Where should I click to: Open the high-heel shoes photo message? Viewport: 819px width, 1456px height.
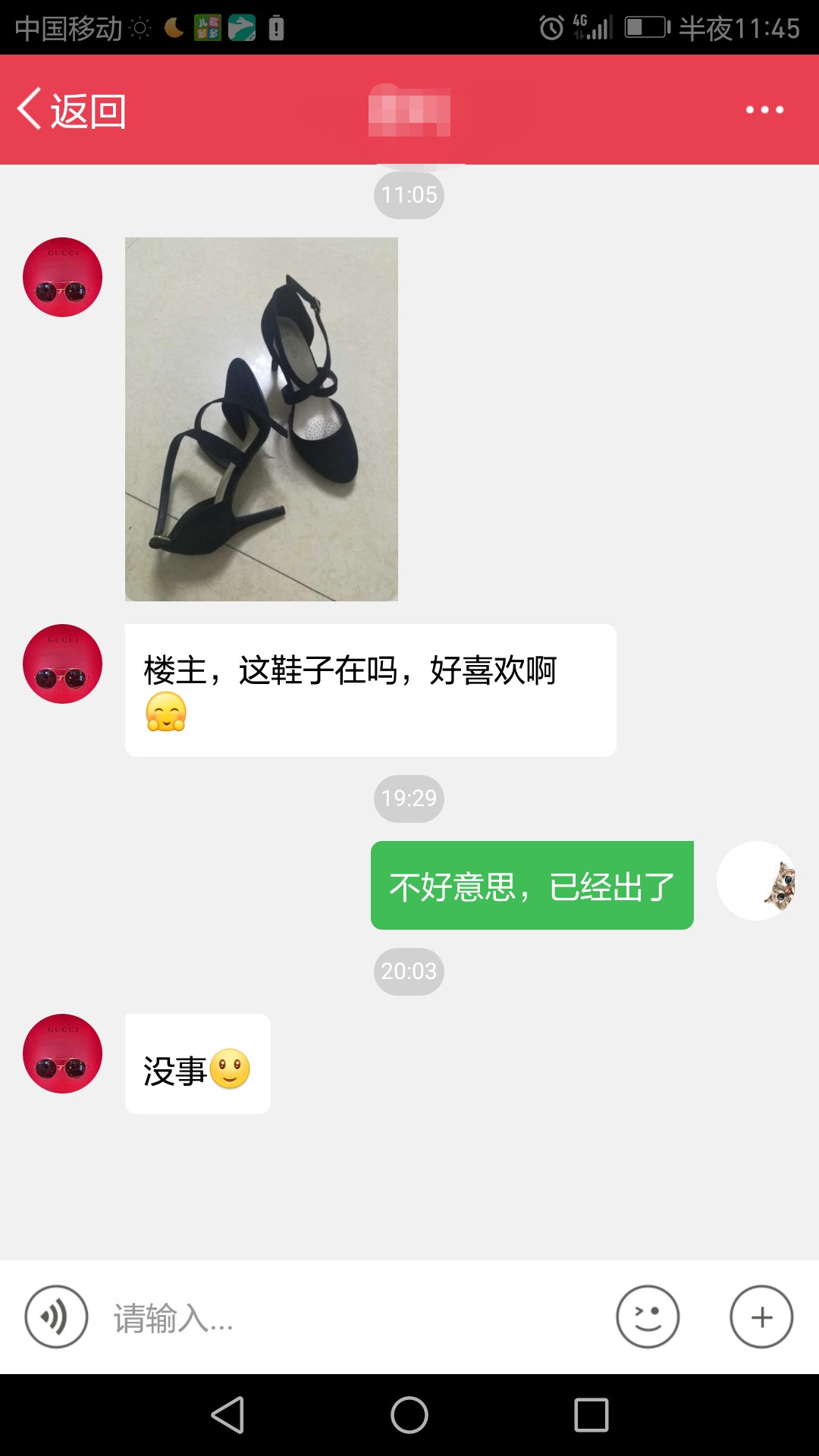(x=262, y=419)
